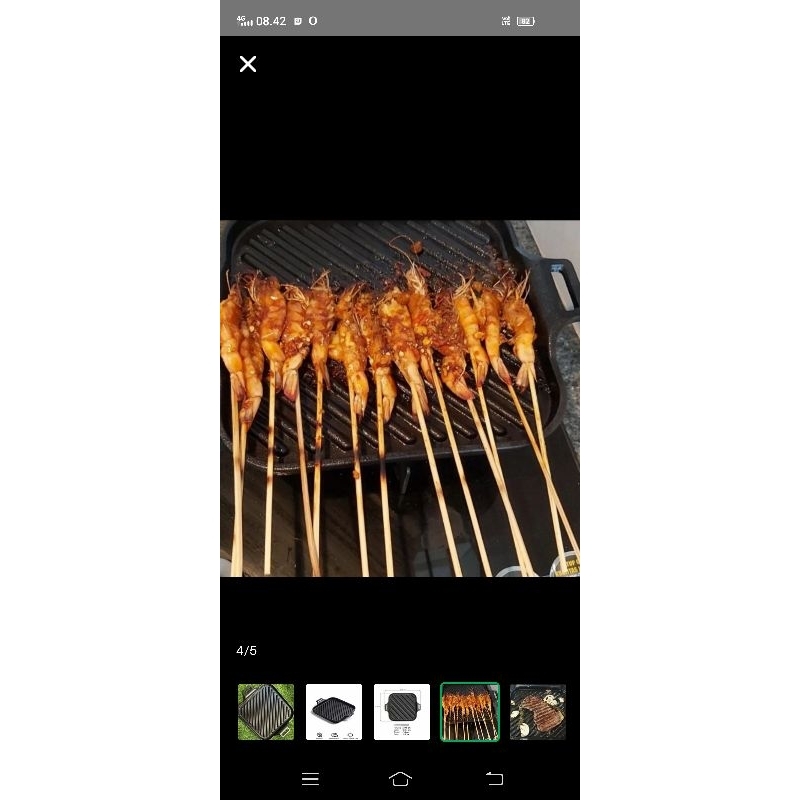The width and height of the screenshot is (800, 800).
Task: Select the grilled steak thumbnail
Action: [x=538, y=712]
